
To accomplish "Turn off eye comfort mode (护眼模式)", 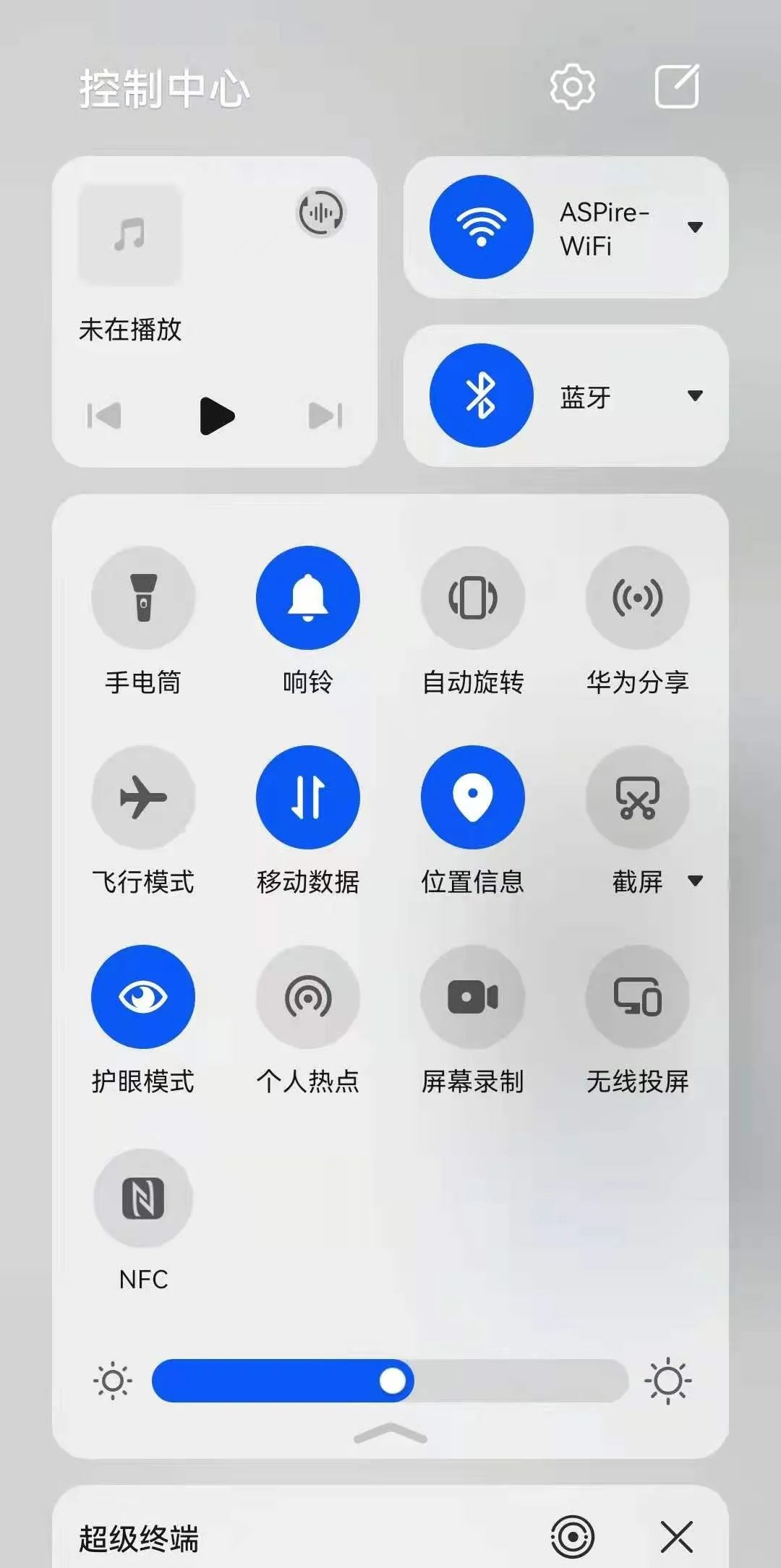I will [x=142, y=996].
